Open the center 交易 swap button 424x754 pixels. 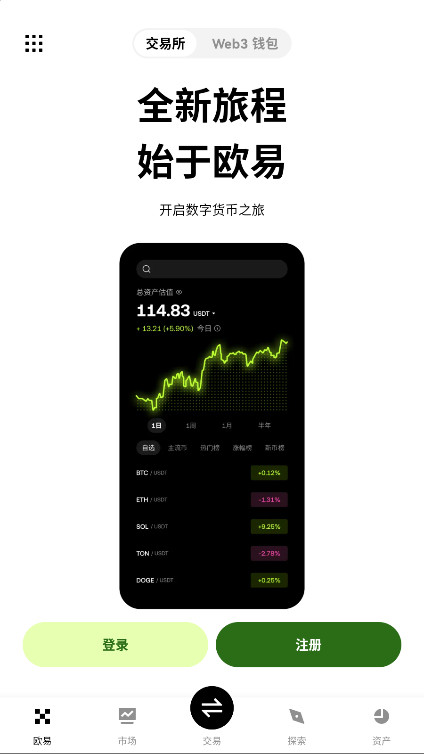[212, 708]
